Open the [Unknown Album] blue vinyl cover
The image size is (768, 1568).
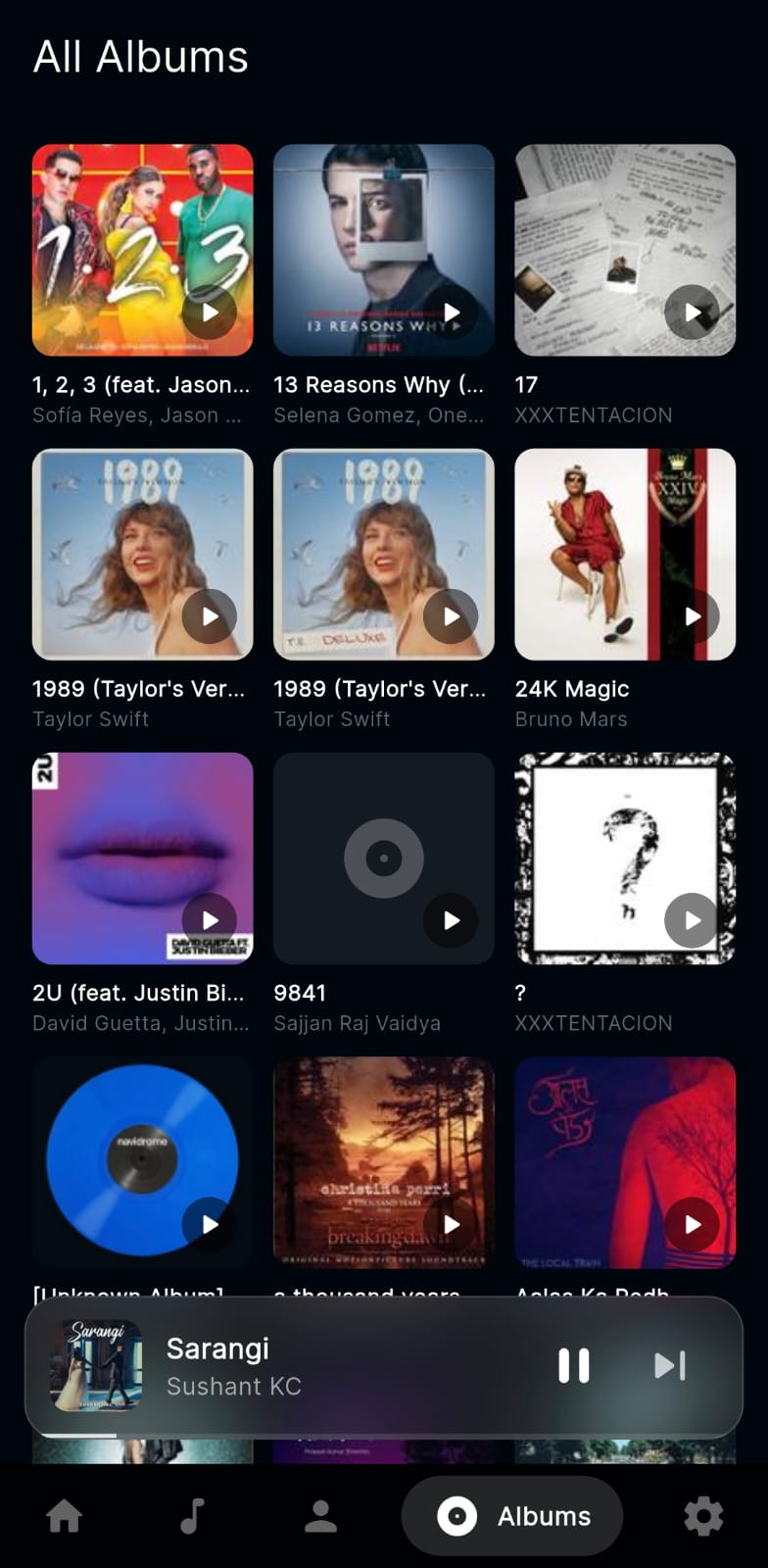[142, 1161]
